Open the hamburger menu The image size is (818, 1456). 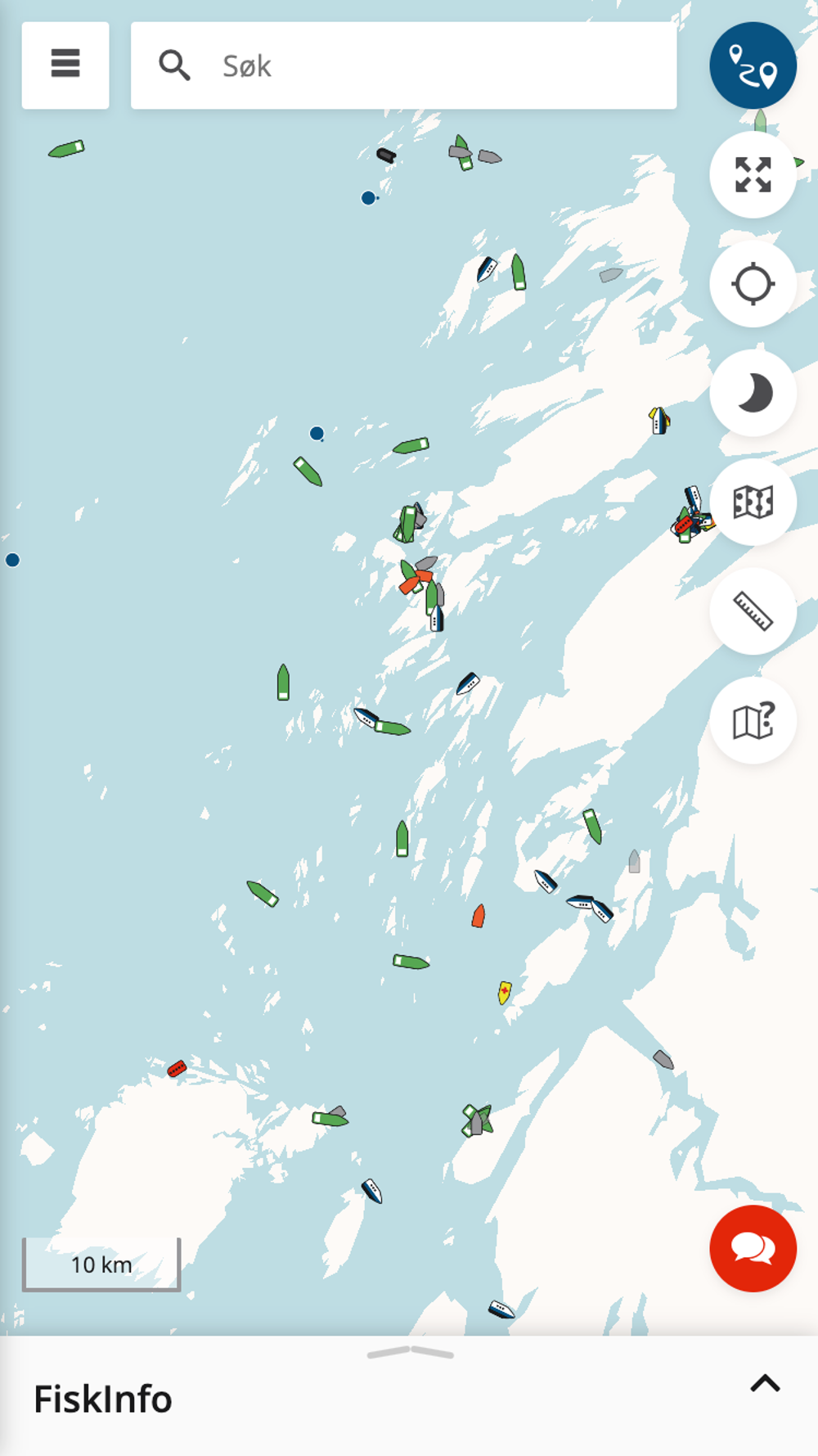(x=65, y=65)
